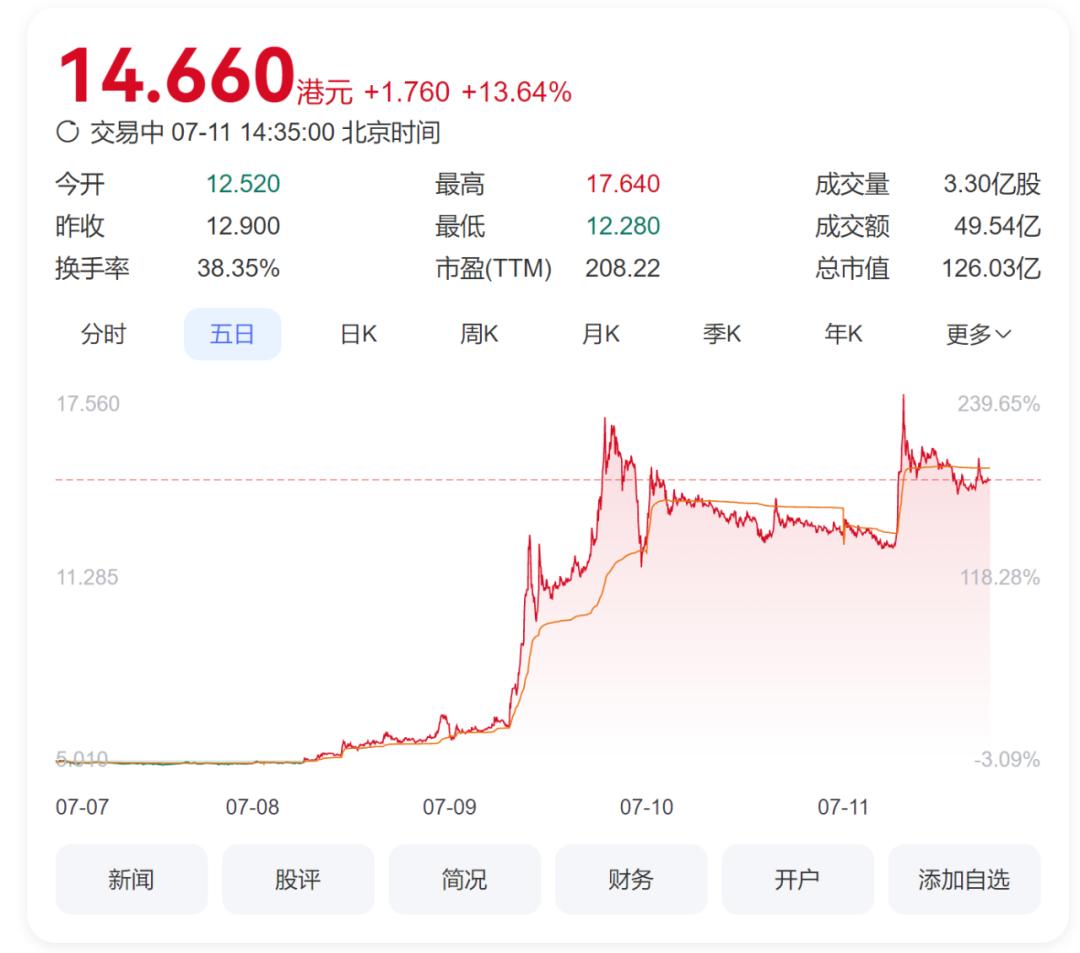1080x953 pixels.
Task: Open the 新闻 news section
Action: (131, 879)
